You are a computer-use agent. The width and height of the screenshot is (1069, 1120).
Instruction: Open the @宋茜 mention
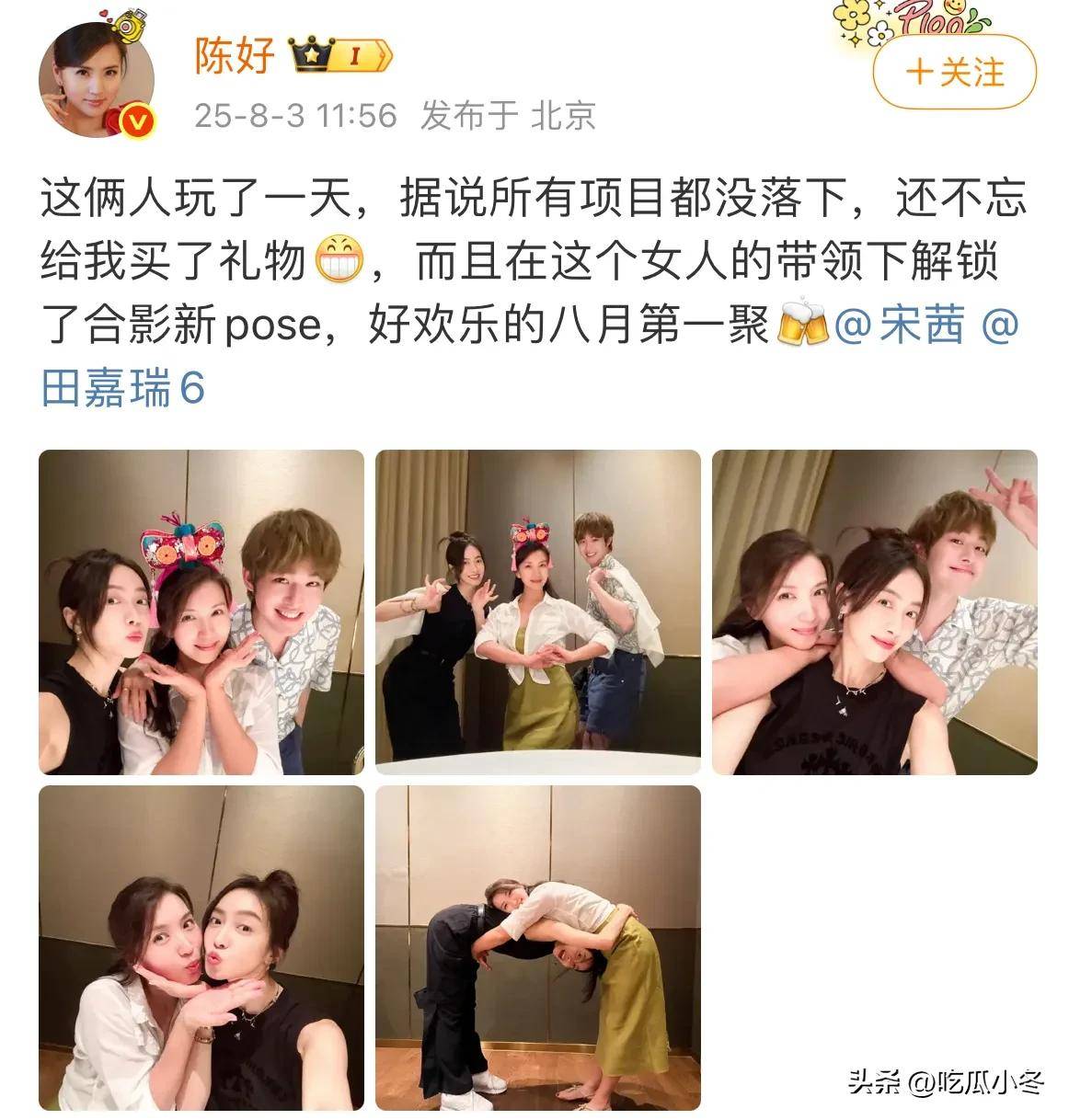901,326
